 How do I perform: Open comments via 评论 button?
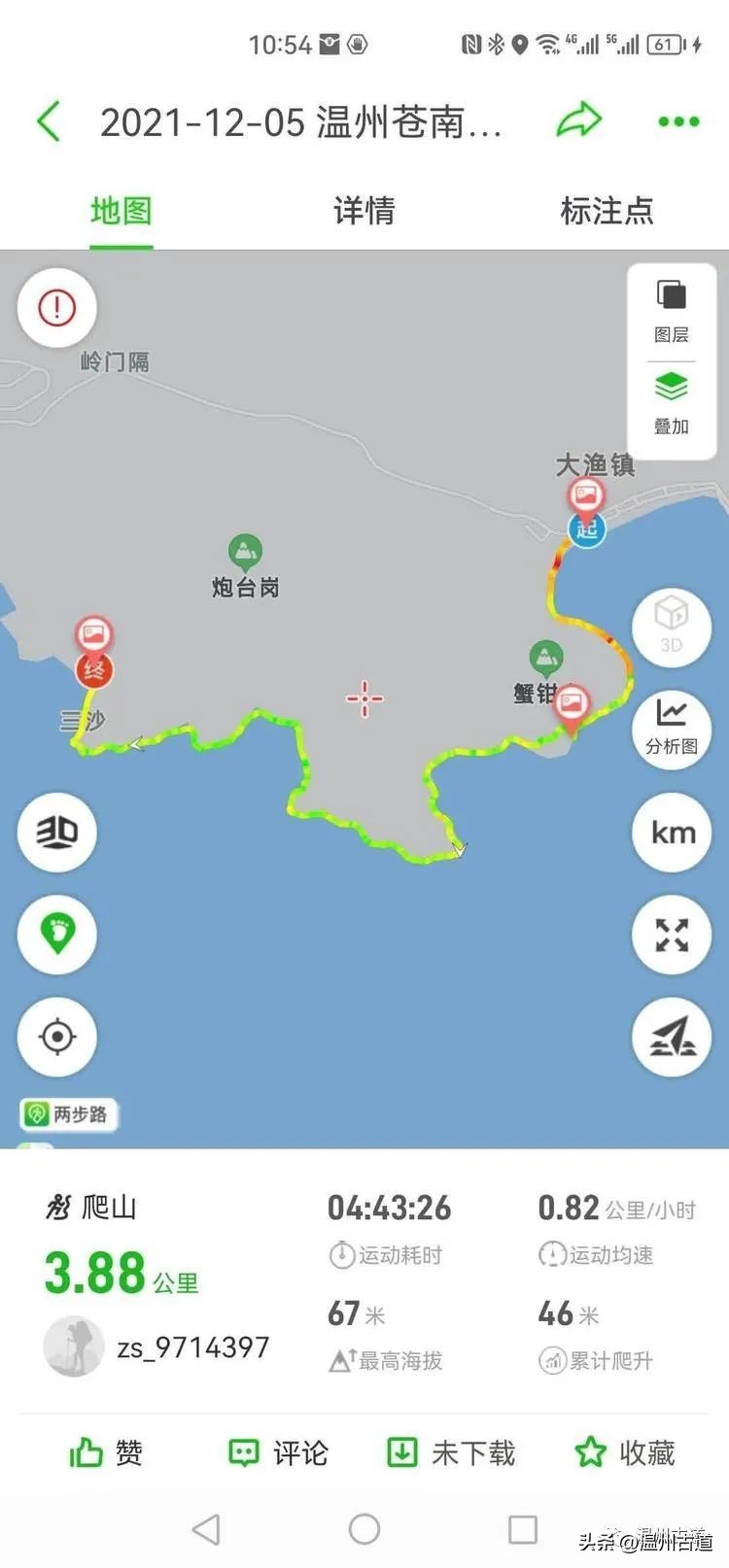(x=278, y=1451)
